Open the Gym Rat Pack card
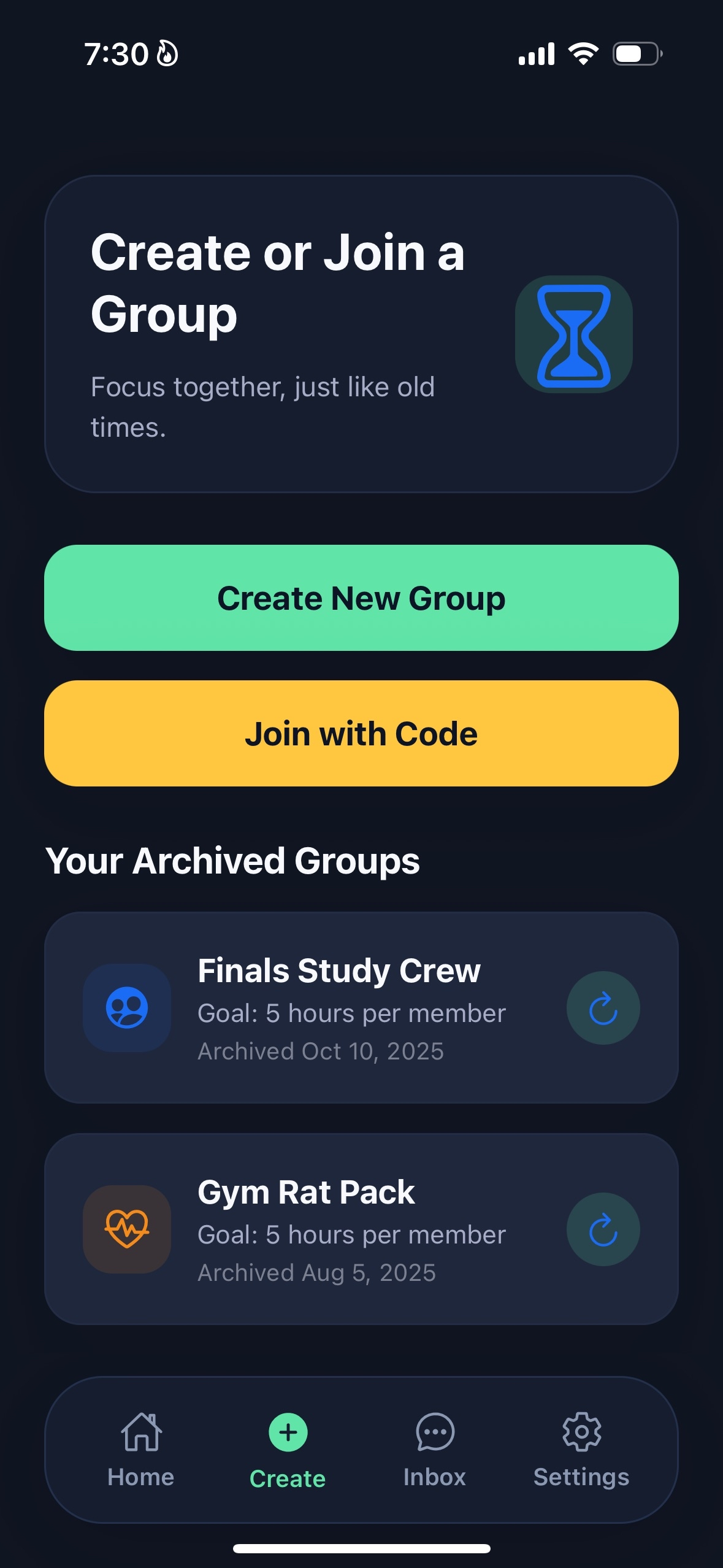Viewport: 723px width, 1568px height. 361,1229
